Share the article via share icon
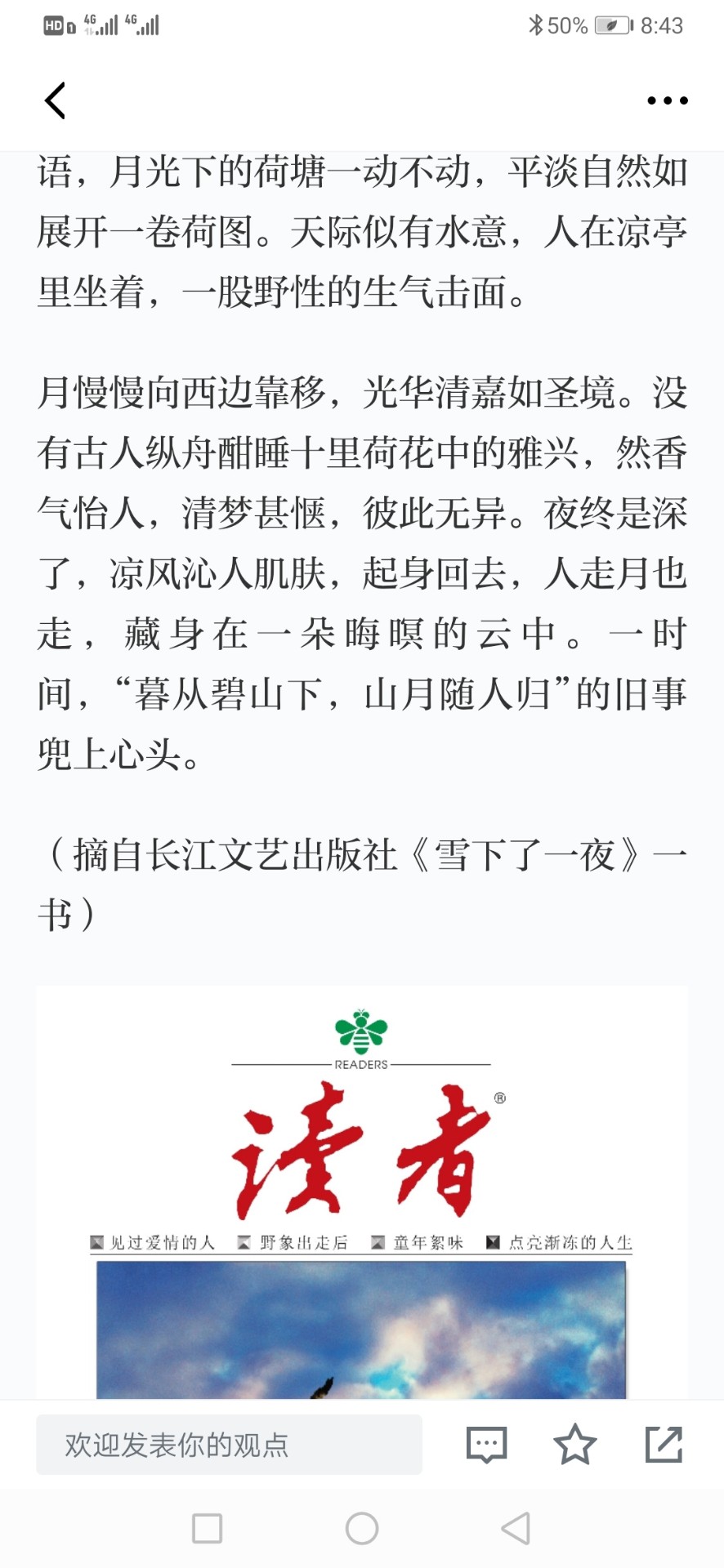Viewport: 724px width, 1568px height. point(664,1445)
